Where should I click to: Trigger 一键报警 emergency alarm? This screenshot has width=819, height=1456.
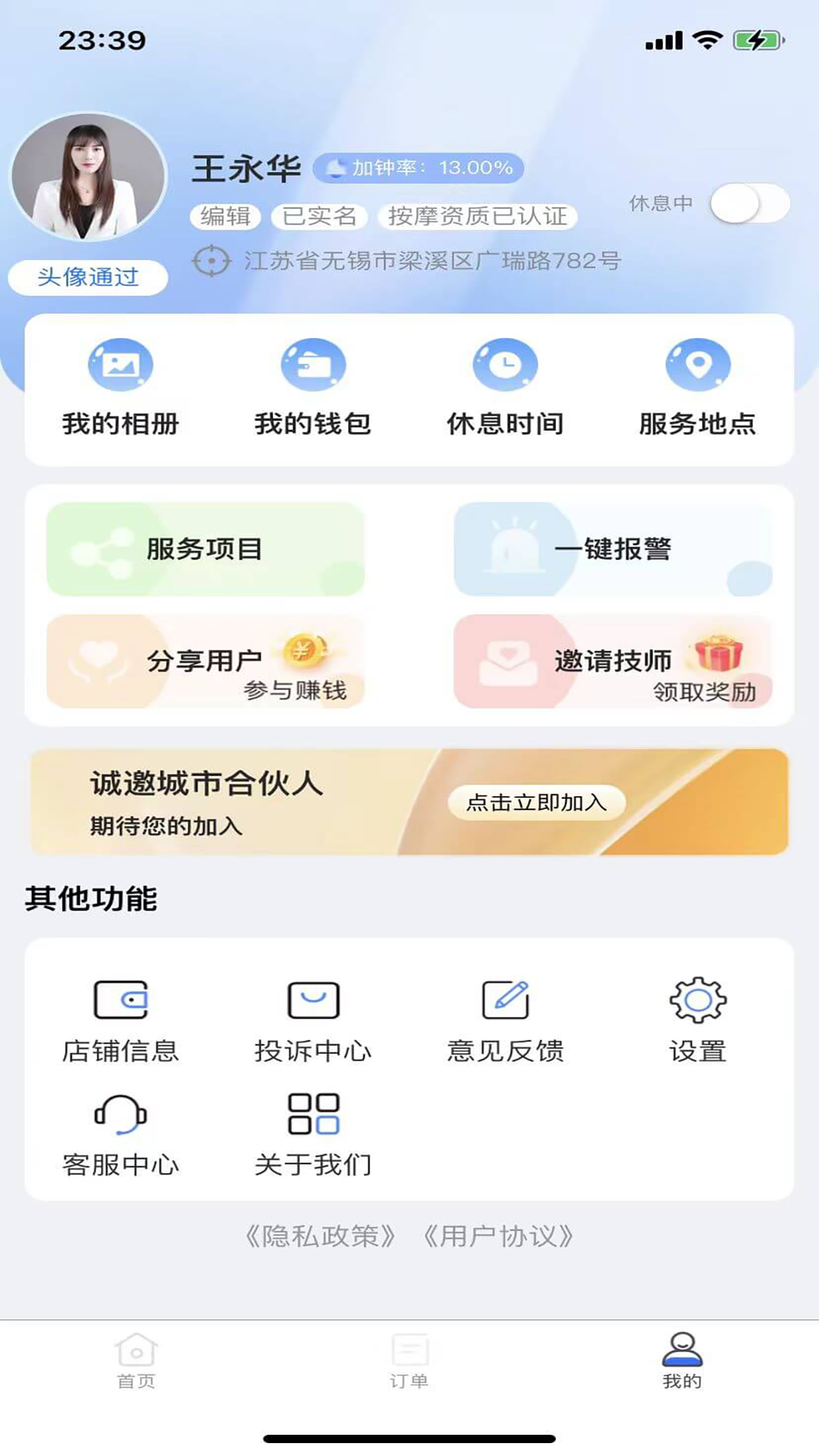click(613, 550)
